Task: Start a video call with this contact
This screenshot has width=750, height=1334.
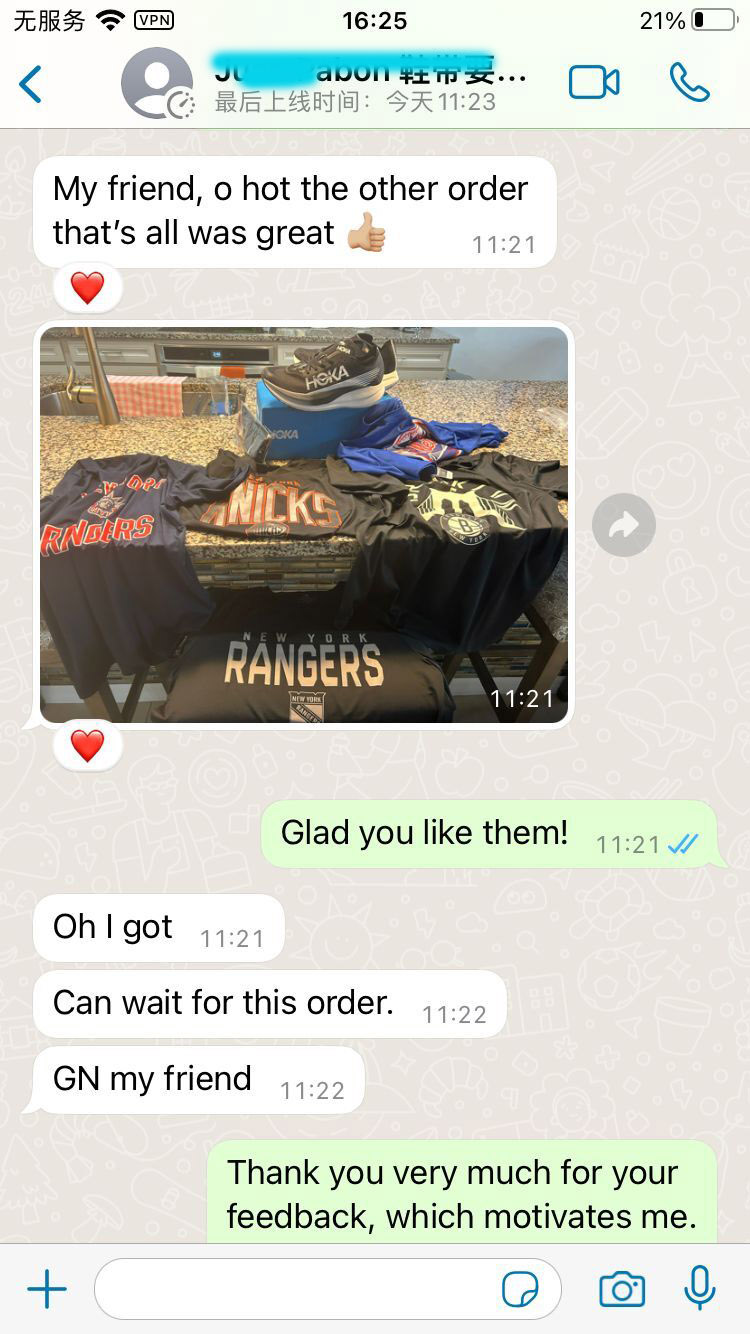Action: click(594, 83)
